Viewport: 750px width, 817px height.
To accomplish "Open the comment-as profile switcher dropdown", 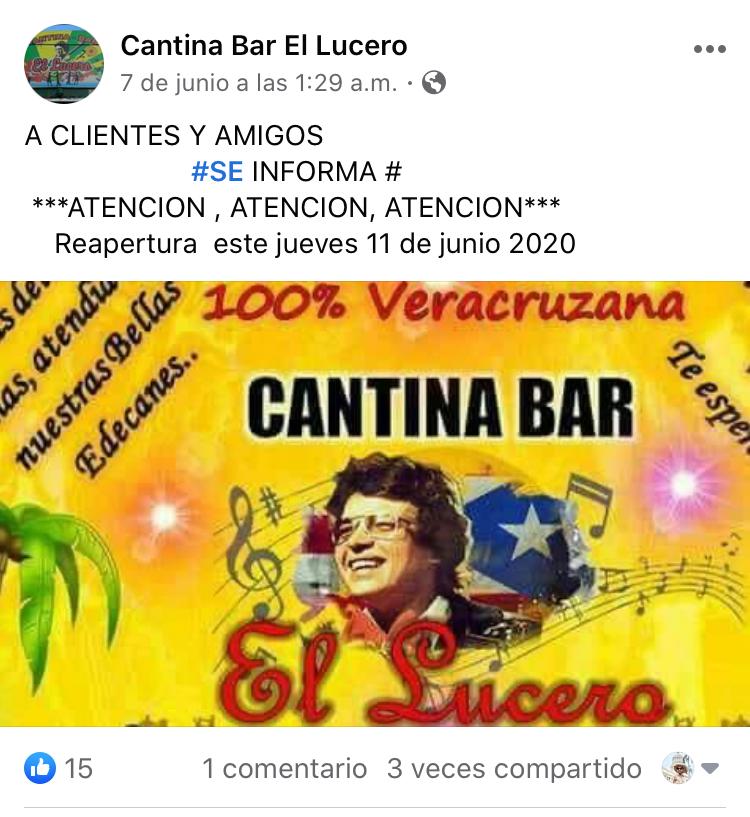I will pos(692,768).
